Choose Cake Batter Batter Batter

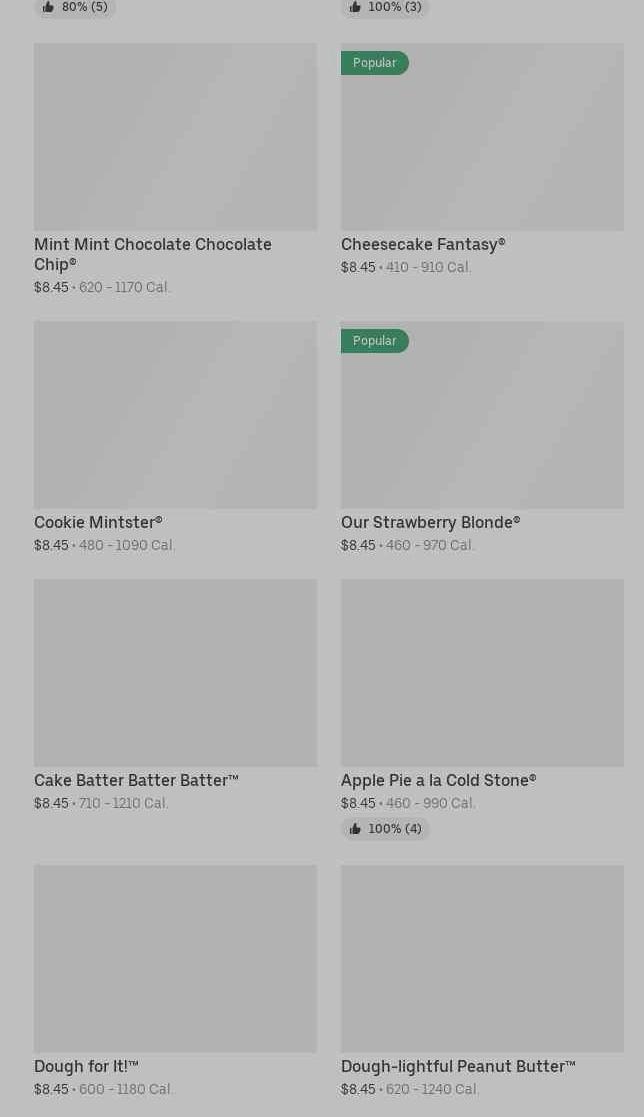175,695
